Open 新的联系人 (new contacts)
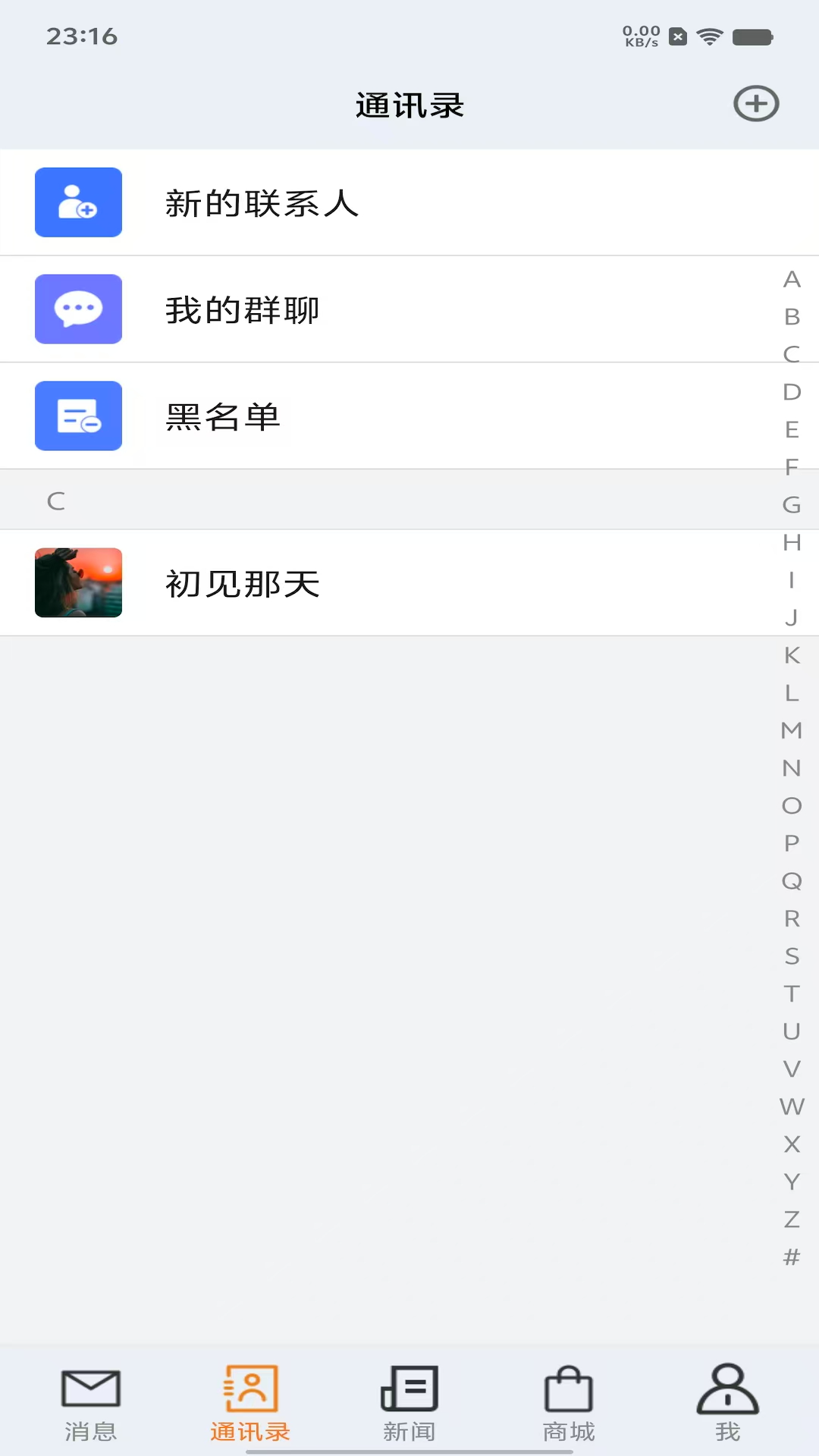The image size is (819, 1456). tap(409, 203)
